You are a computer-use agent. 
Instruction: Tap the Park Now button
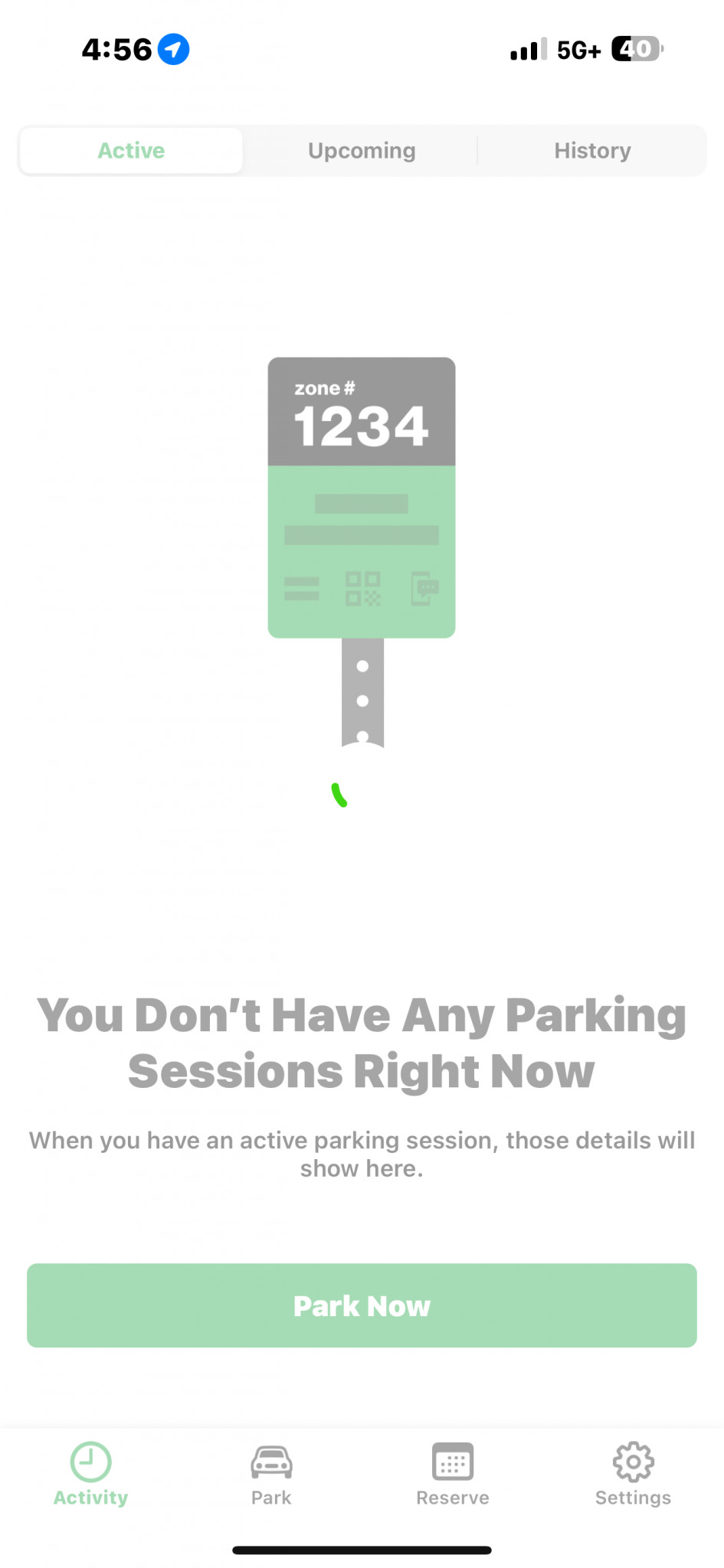(362, 1305)
